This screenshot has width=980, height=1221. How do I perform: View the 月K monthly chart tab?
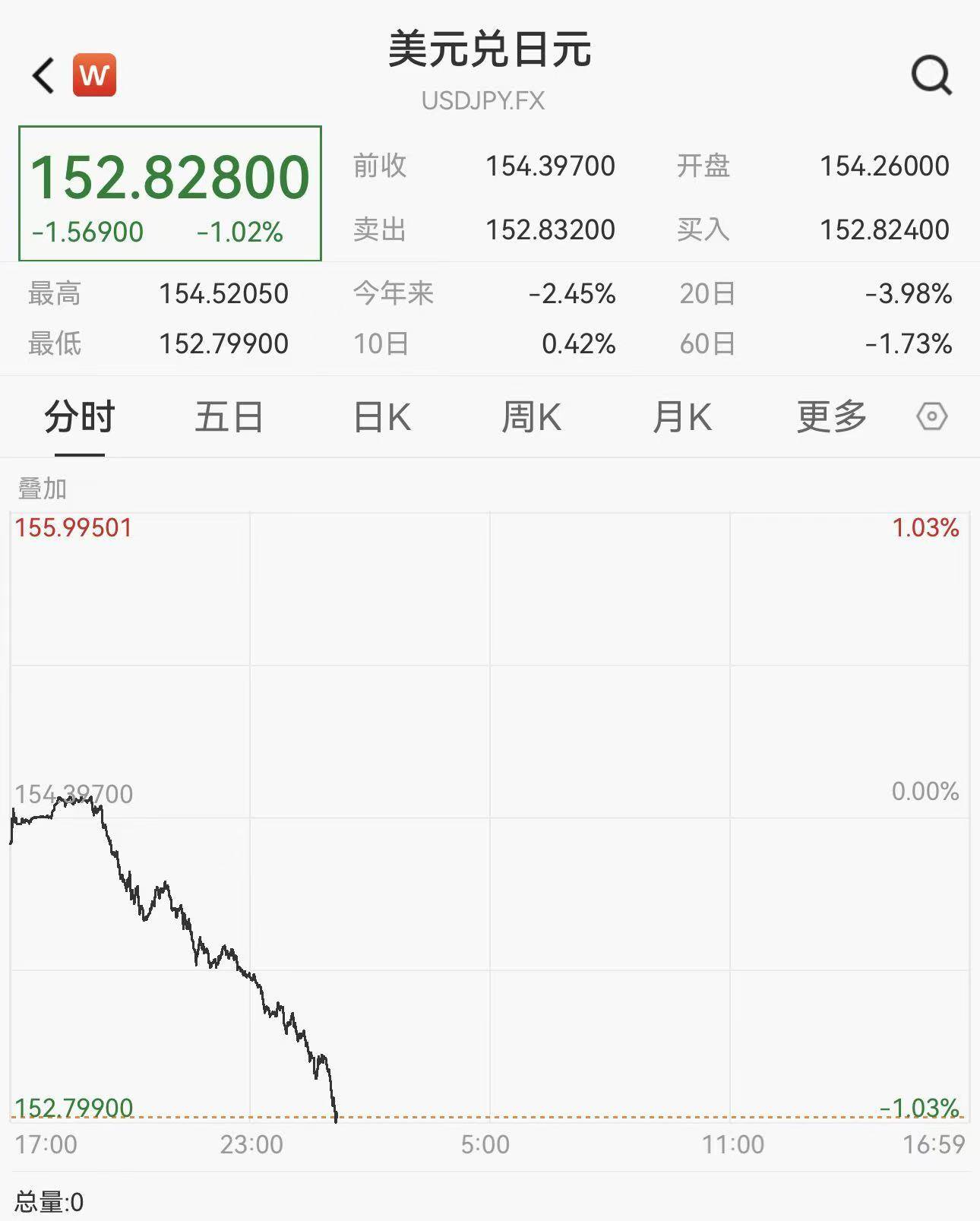[x=681, y=417]
